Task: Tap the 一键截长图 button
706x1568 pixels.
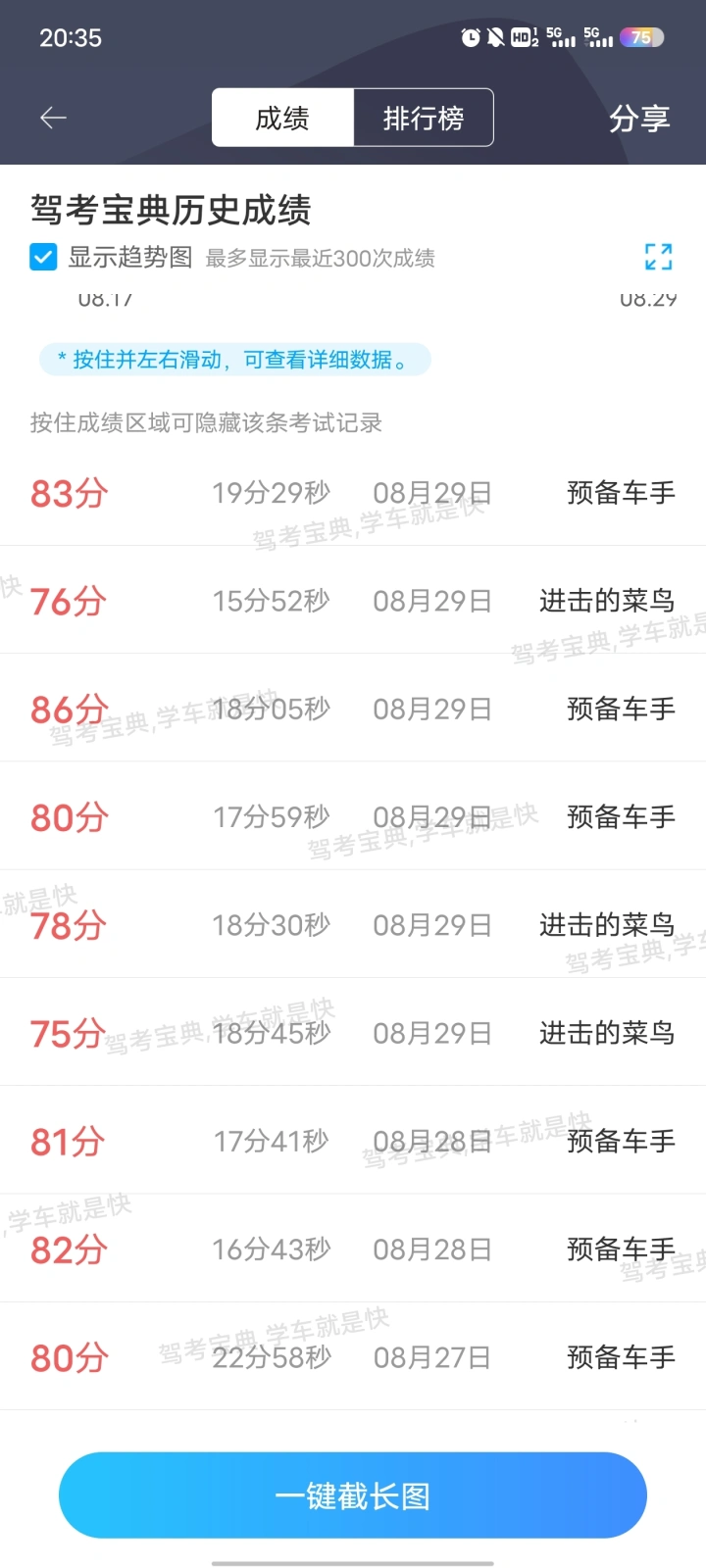Action: pos(353,1495)
